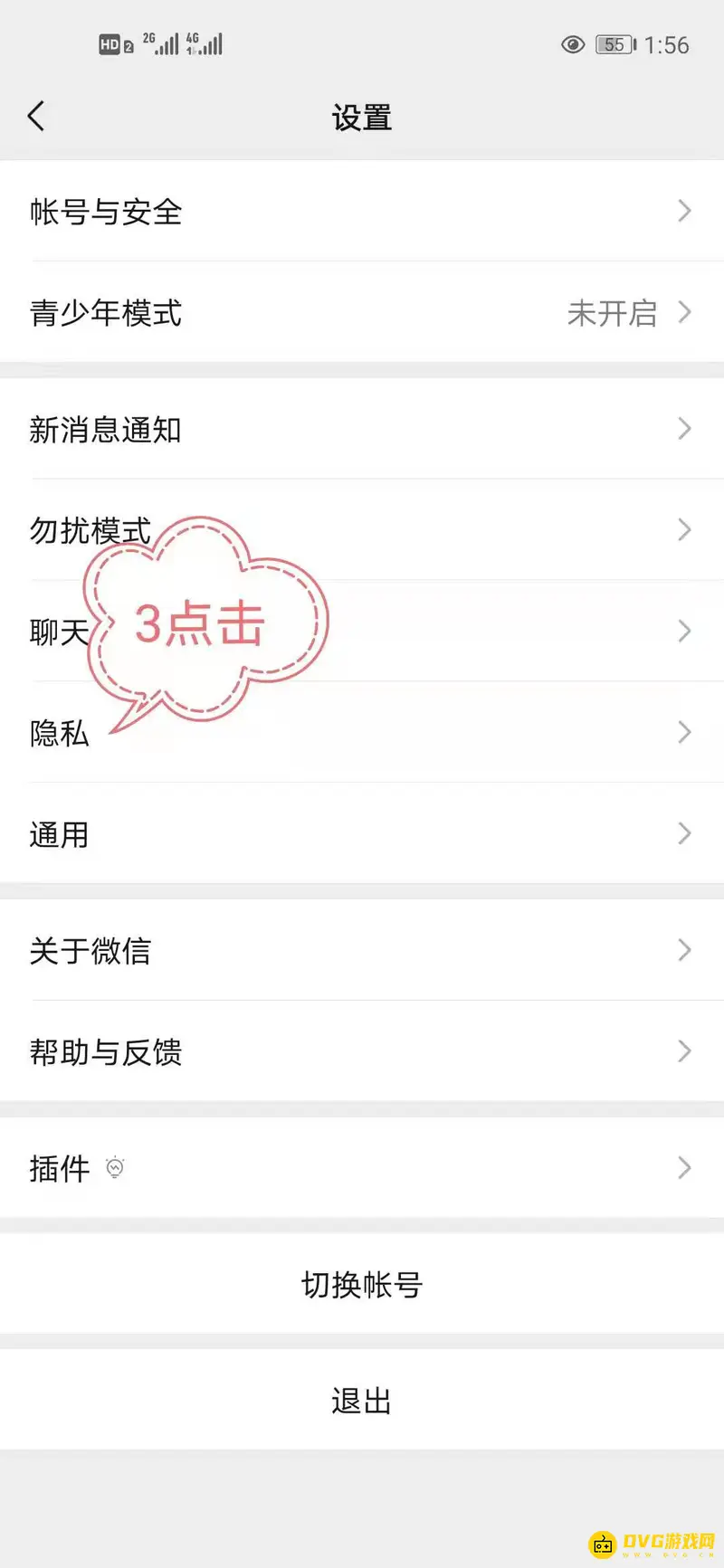
Task: Tap the back arrow to leave Settings
Action: [36, 116]
